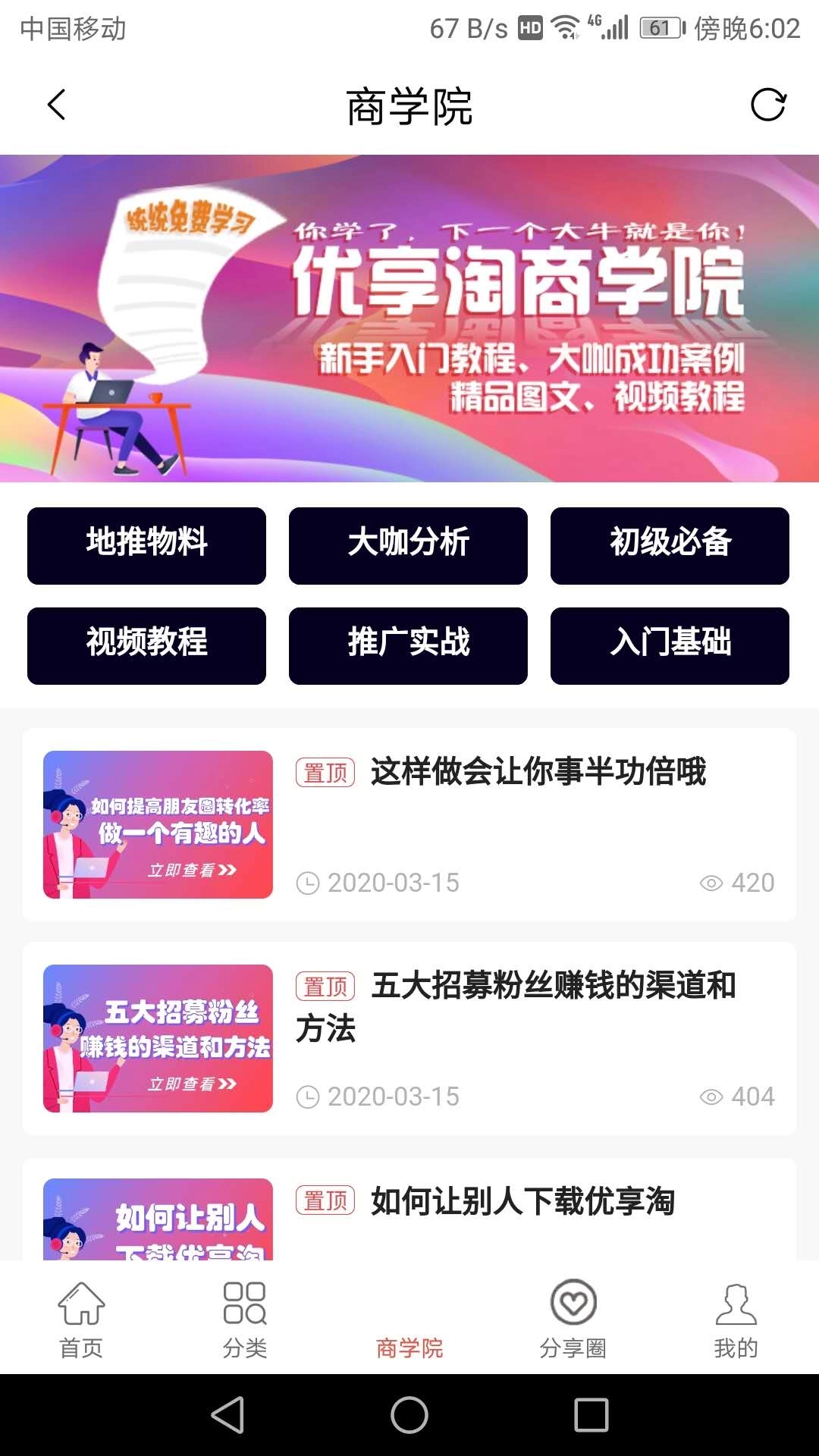Image resolution: width=819 pixels, height=1456 pixels.
Task: Tap the clock icon beside 2020-03-15
Action: tap(308, 882)
